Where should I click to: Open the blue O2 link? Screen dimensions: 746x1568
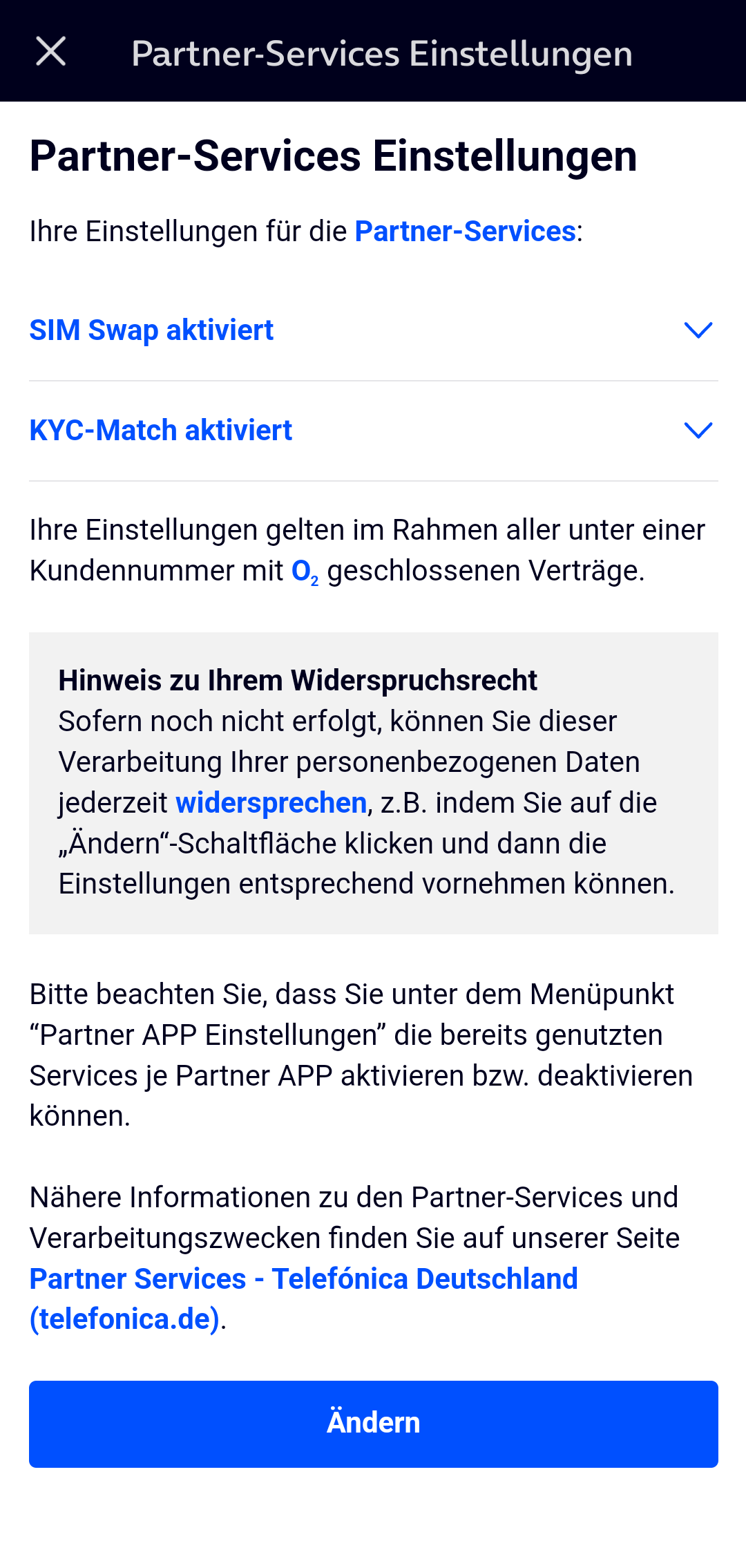pos(305,572)
